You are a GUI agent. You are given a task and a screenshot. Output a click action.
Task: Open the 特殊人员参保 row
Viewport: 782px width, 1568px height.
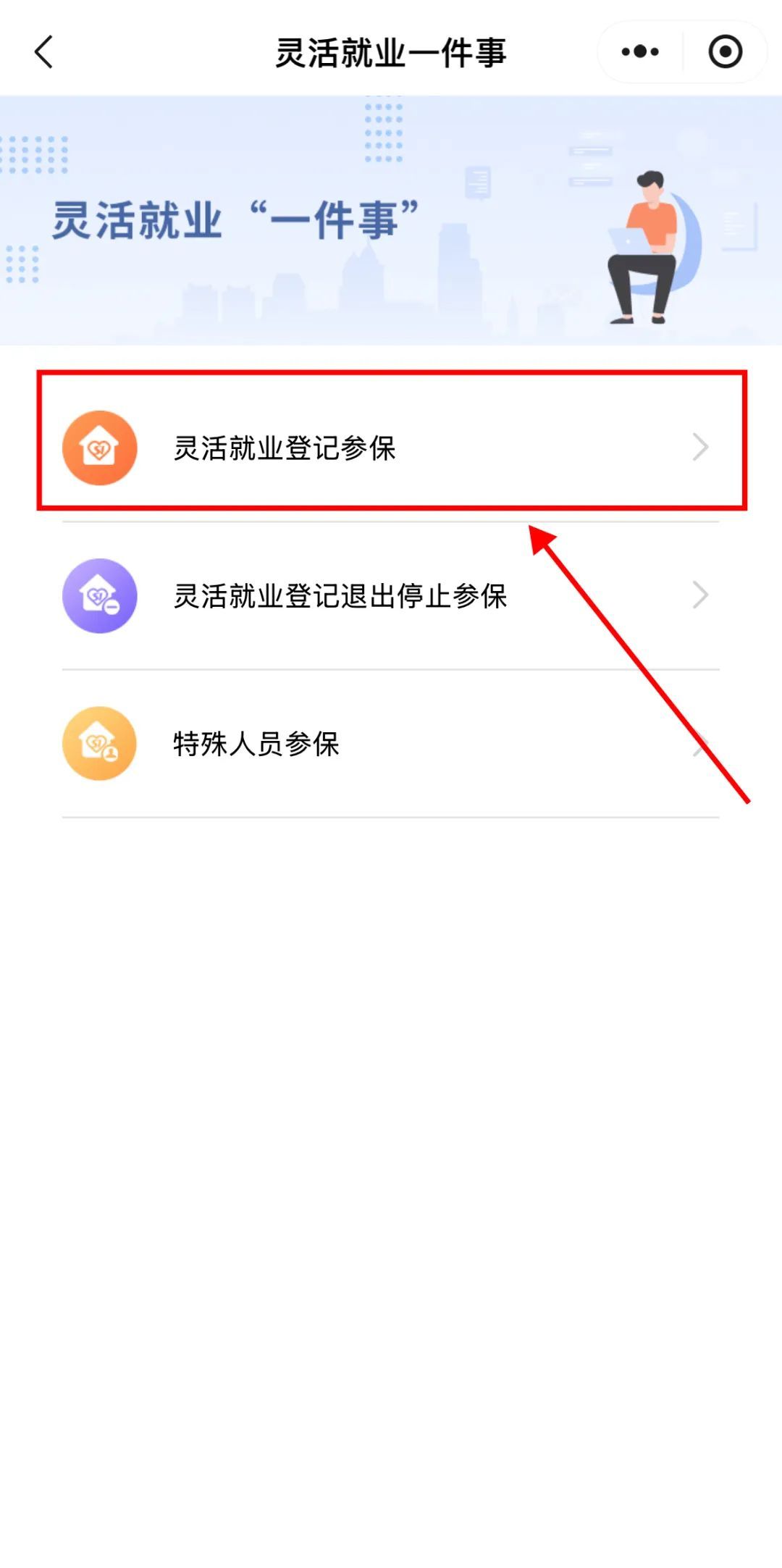pos(391,744)
